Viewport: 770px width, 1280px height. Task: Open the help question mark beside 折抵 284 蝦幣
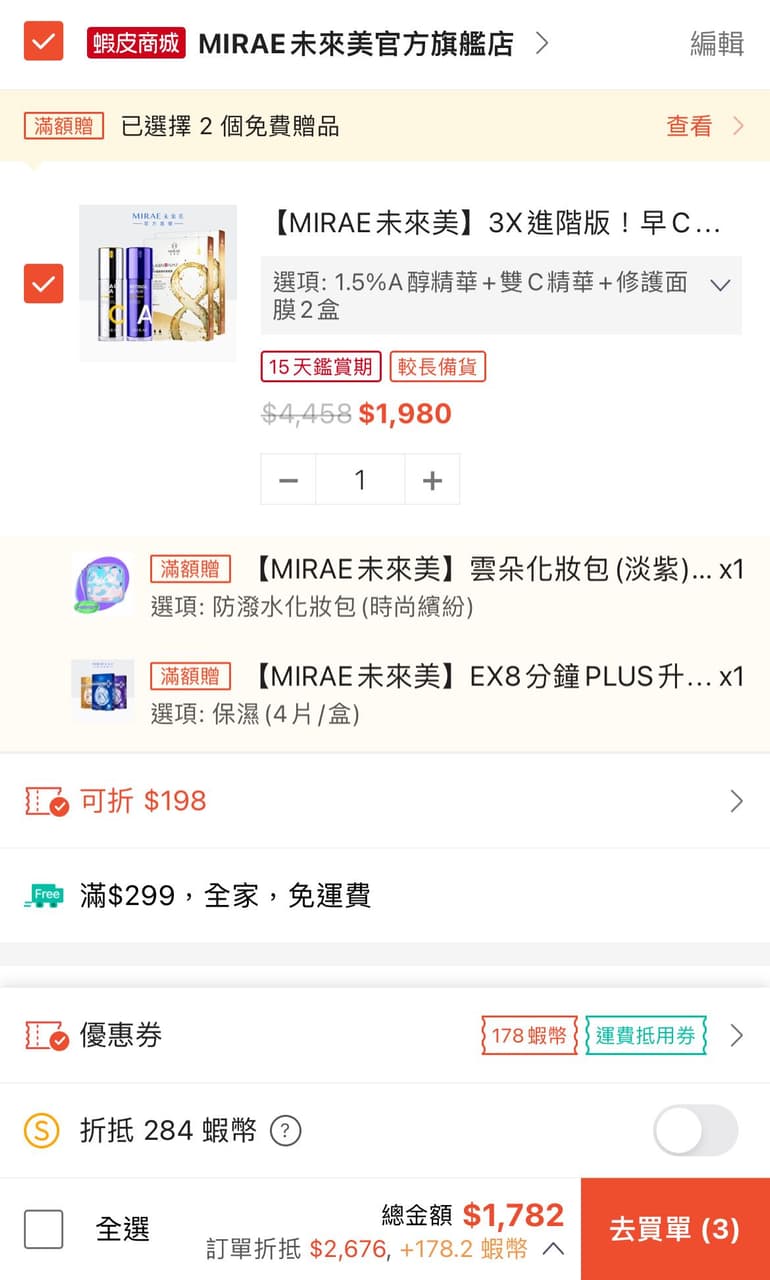pyautogui.click(x=286, y=1130)
